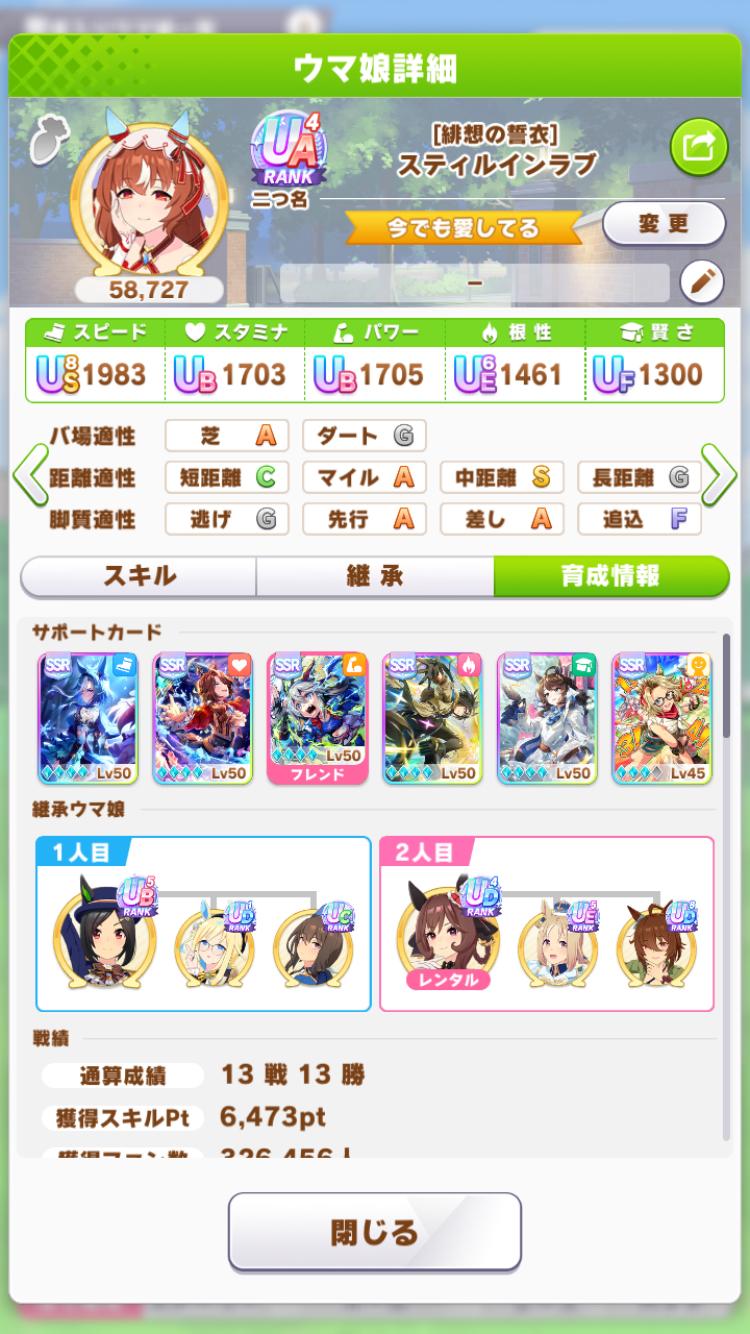Open the wisdom support card

547,717
